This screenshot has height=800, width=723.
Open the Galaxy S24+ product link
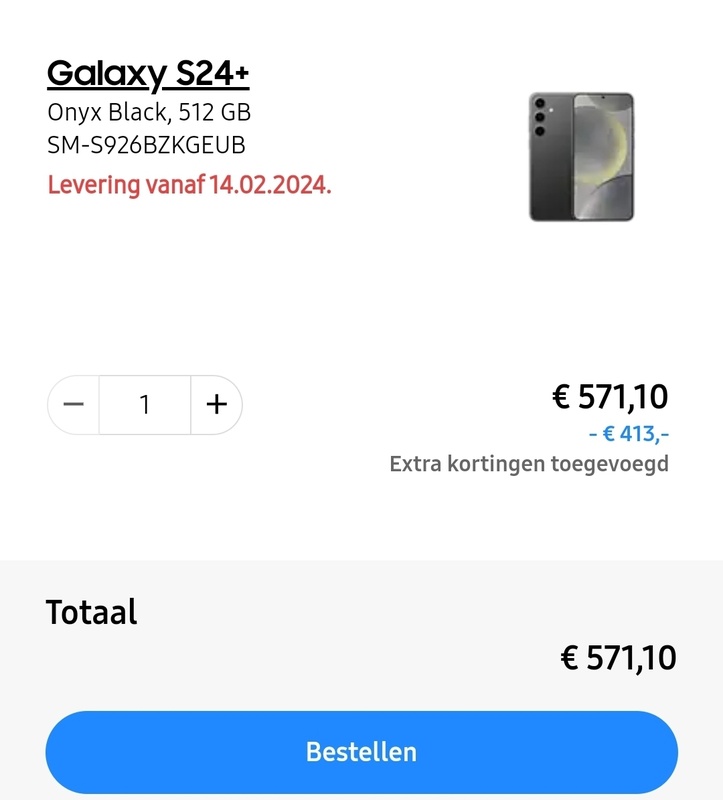[148, 73]
